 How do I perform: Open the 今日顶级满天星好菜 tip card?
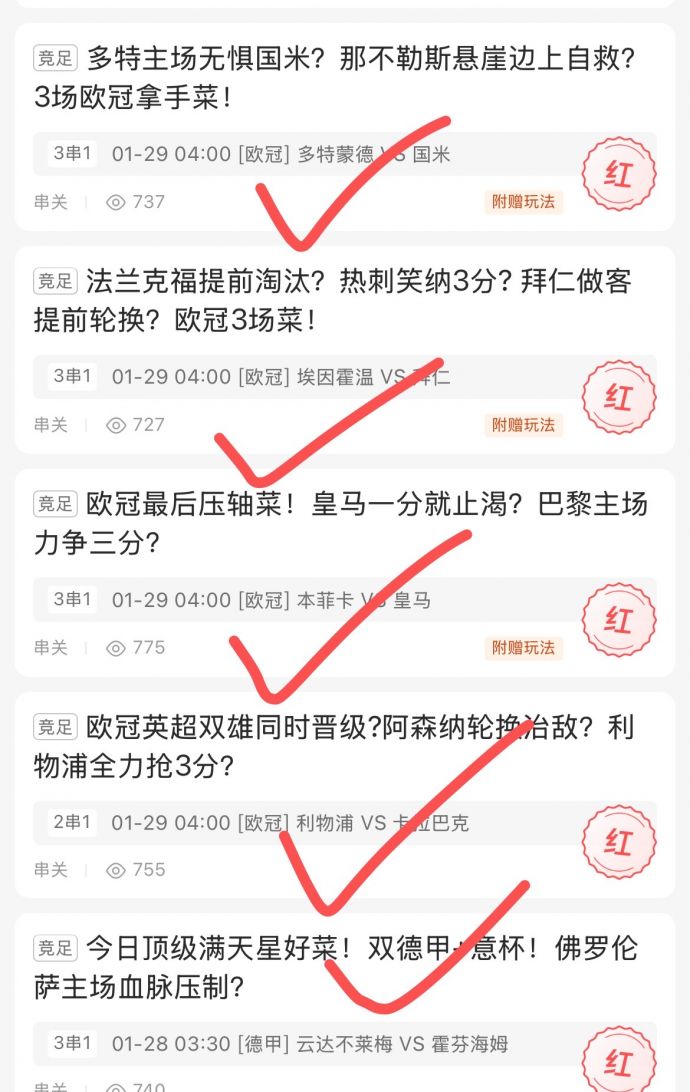click(x=340, y=967)
